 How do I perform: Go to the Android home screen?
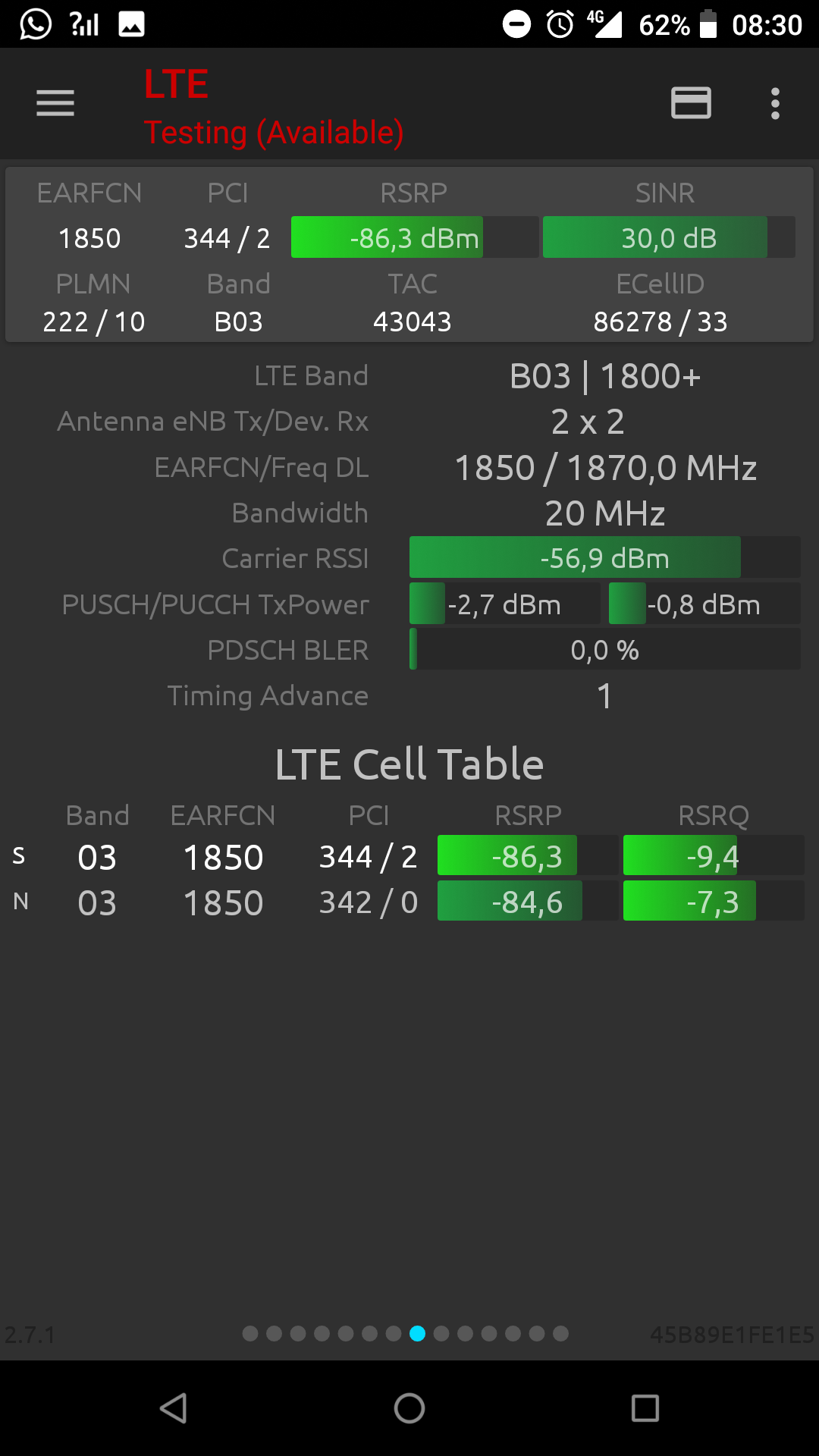[409, 1408]
